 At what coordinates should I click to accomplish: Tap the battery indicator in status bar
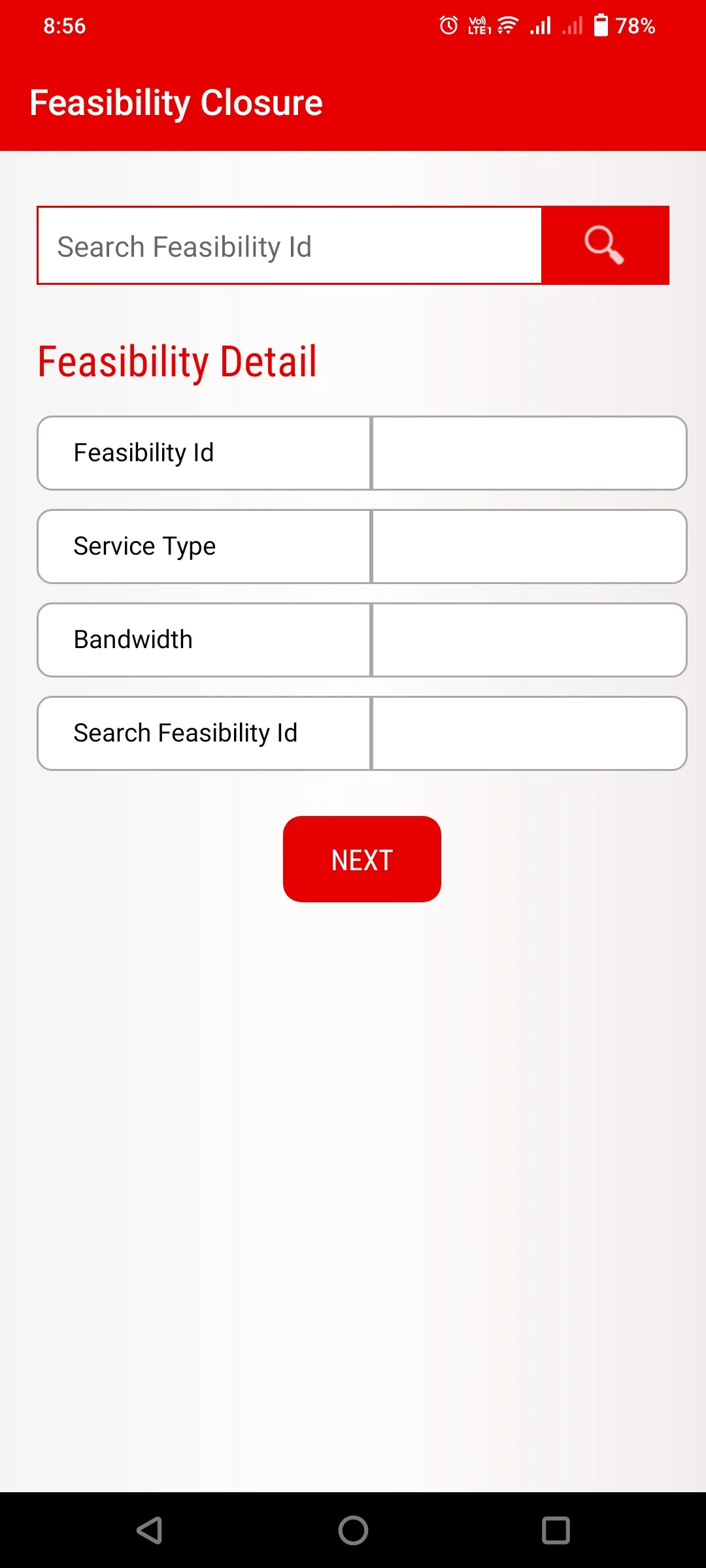(601, 25)
